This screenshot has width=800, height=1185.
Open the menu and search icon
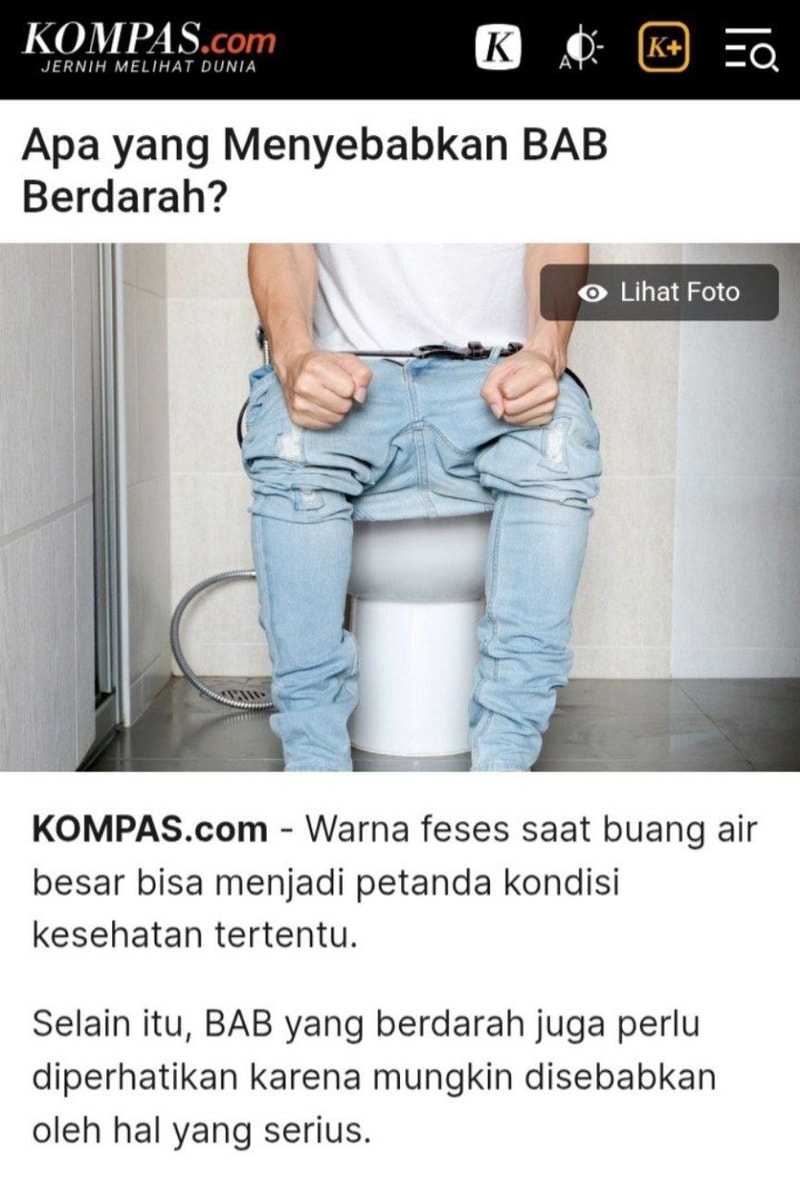click(x=750, y=50)
